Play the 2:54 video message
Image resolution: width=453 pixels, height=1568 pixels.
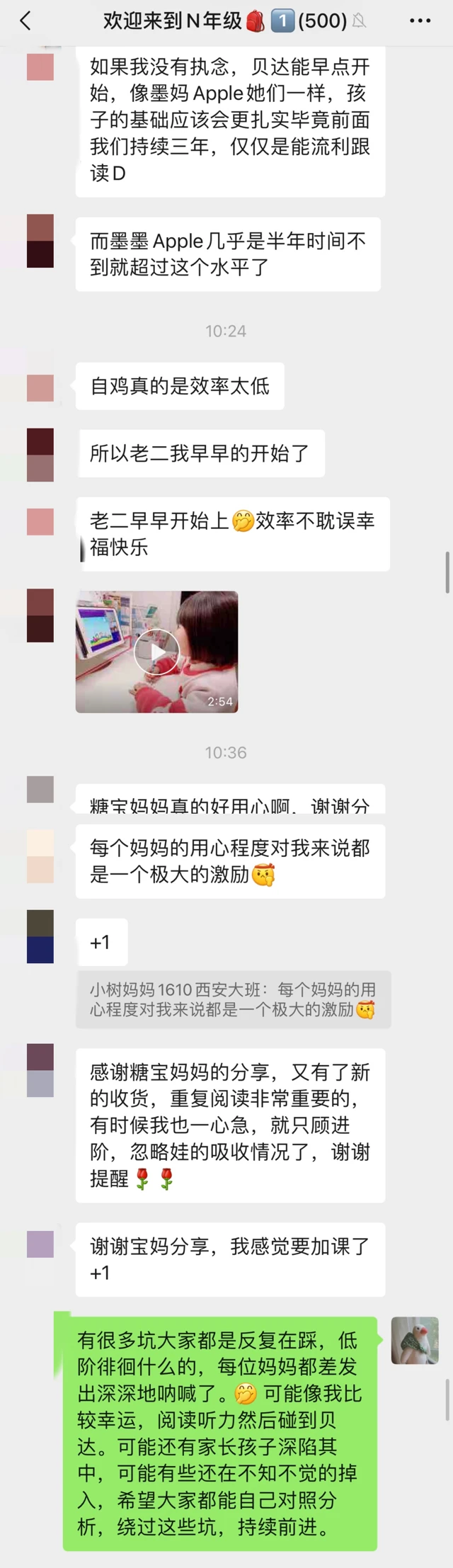click(157, 652)
